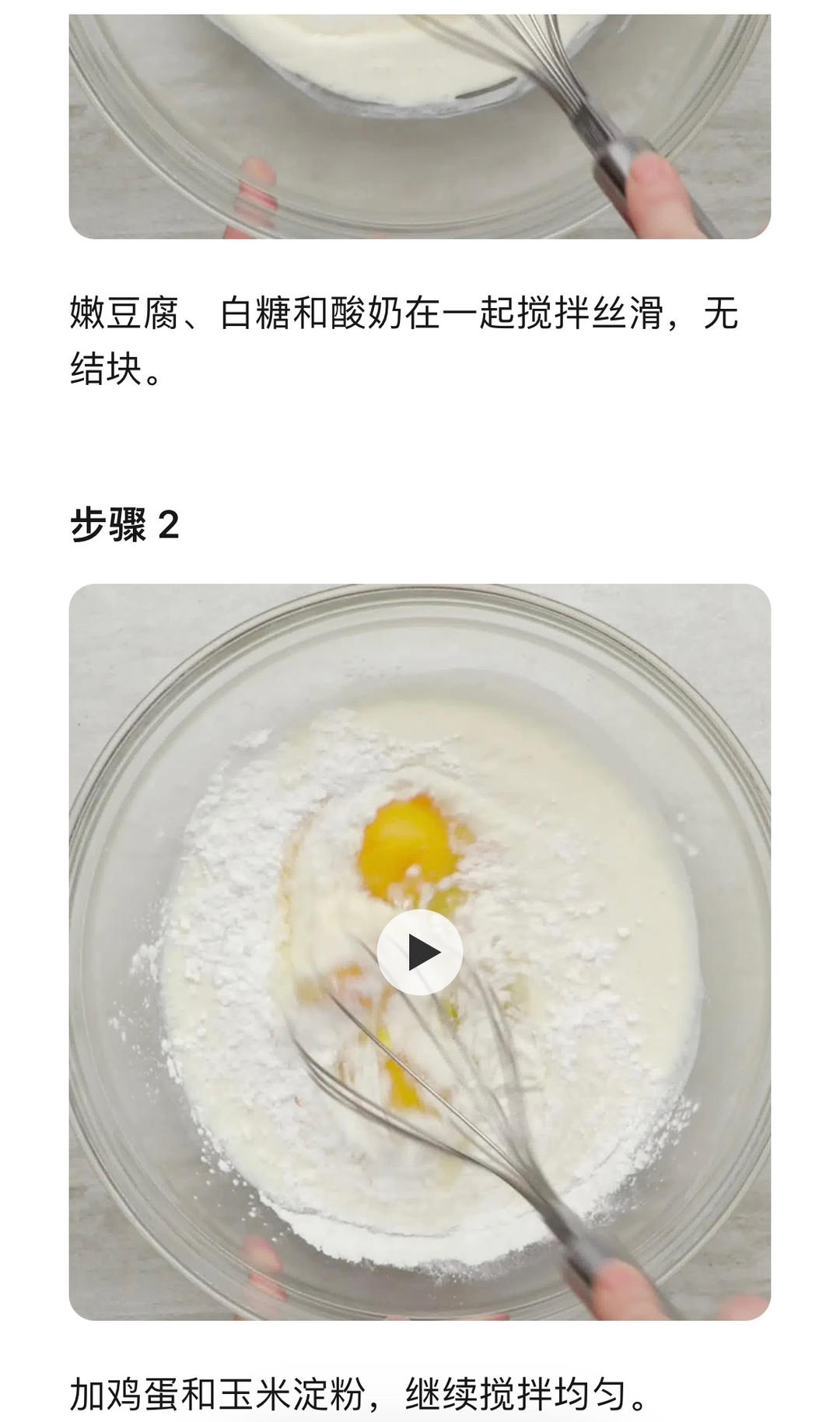Open the step 1 video thumbnail
The image size is (840, 1422).
pyautogui.click(x=420, y=117)
